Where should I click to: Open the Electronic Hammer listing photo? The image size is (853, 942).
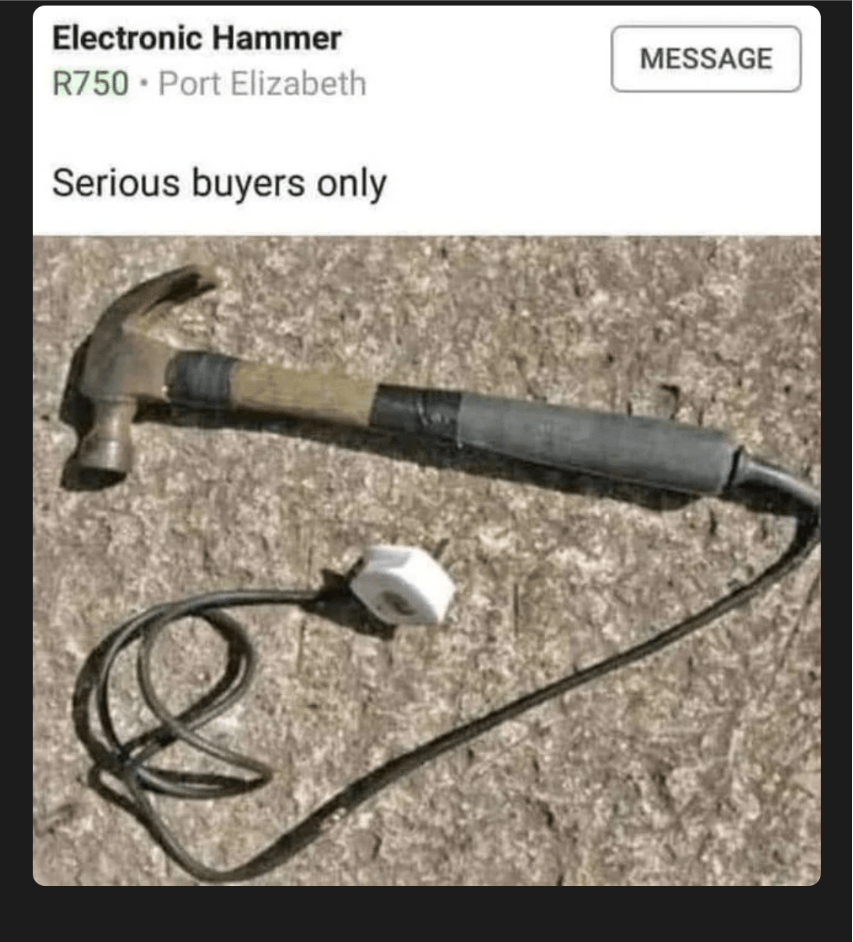click(426, 560)
